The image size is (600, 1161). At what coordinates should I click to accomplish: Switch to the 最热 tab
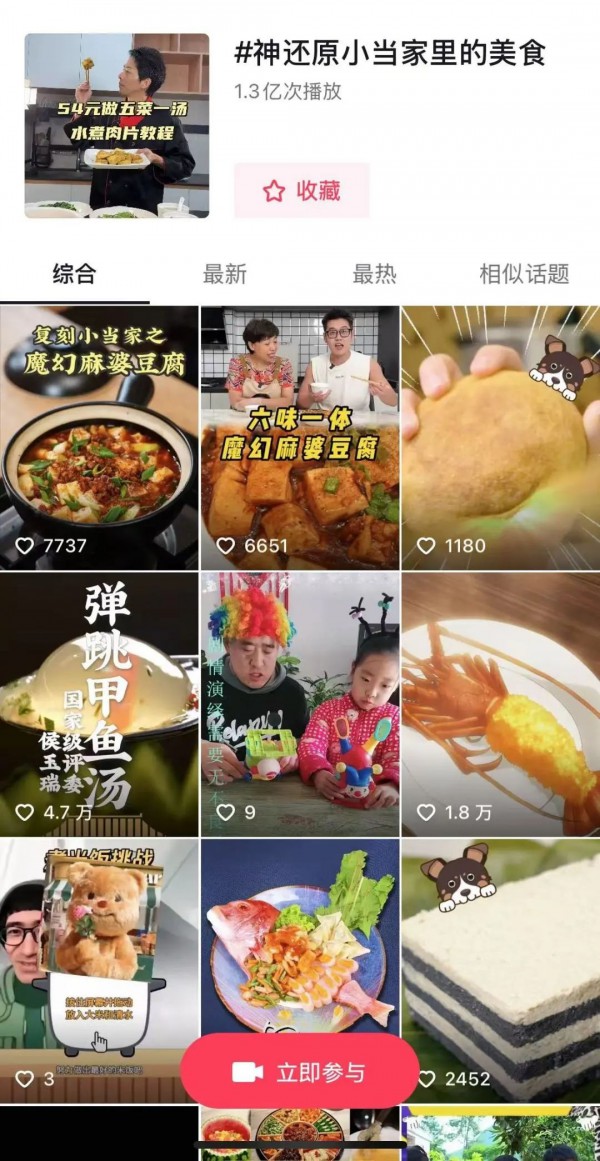point(374,274)
